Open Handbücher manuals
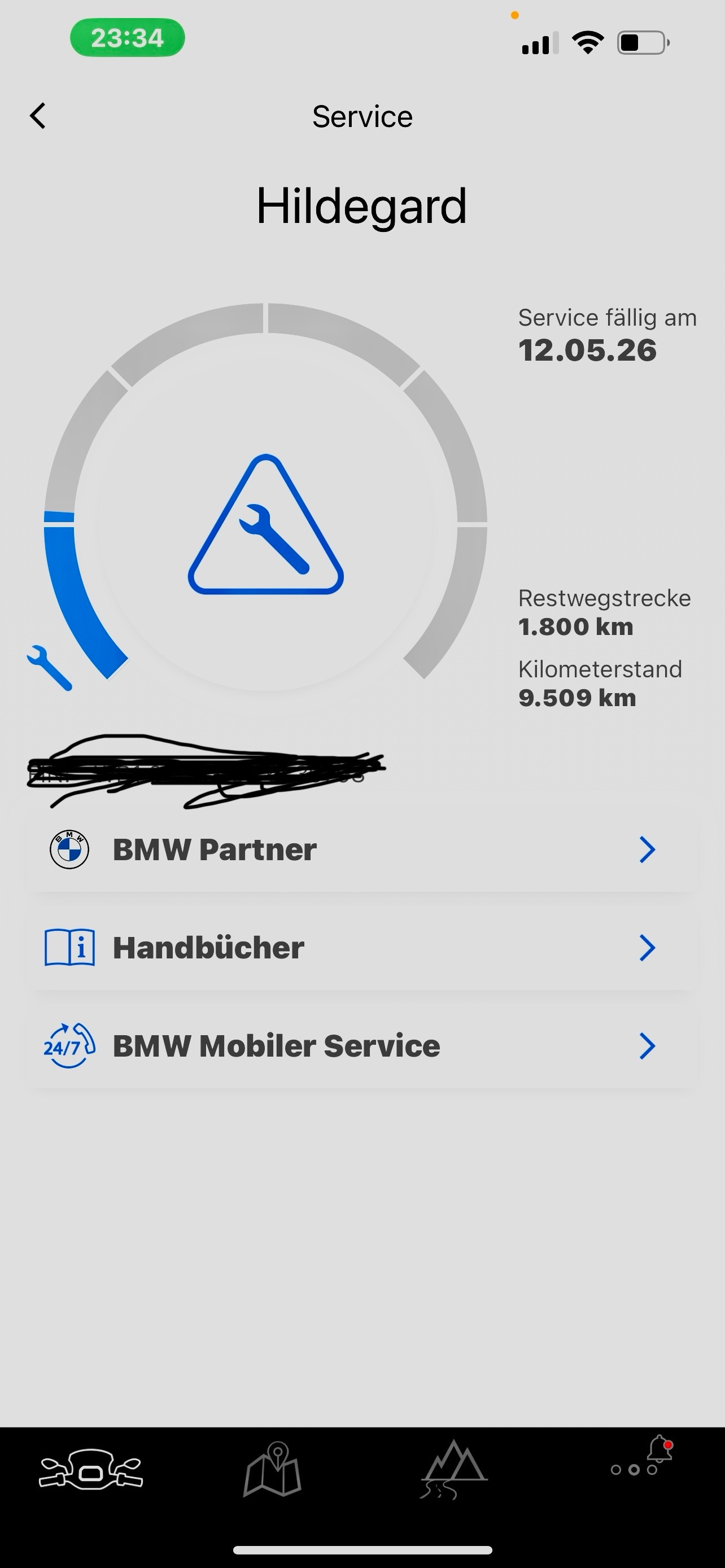725x1568 pixels. (x=362, y=947)
